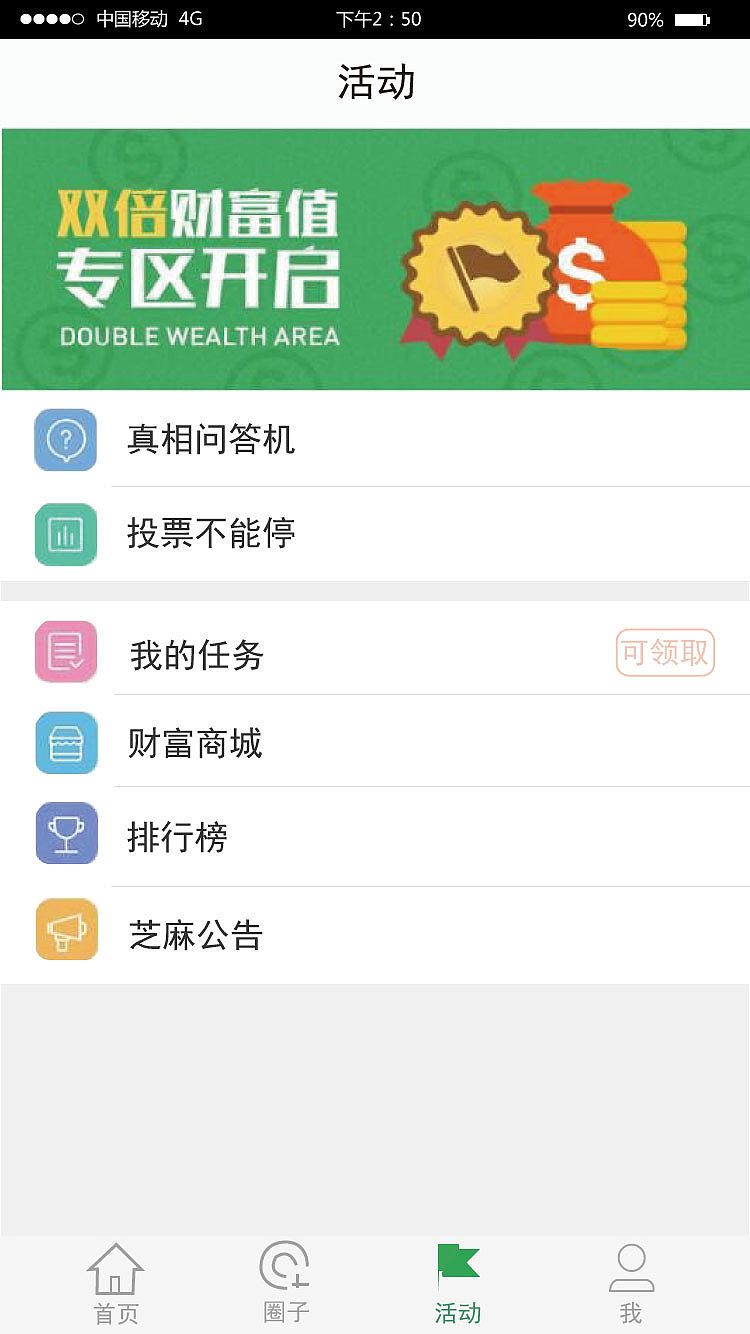Screen dimensions: 750x1334
Task: Select the purple trophy icon for 排行榜
Action: tap(65, 832)
